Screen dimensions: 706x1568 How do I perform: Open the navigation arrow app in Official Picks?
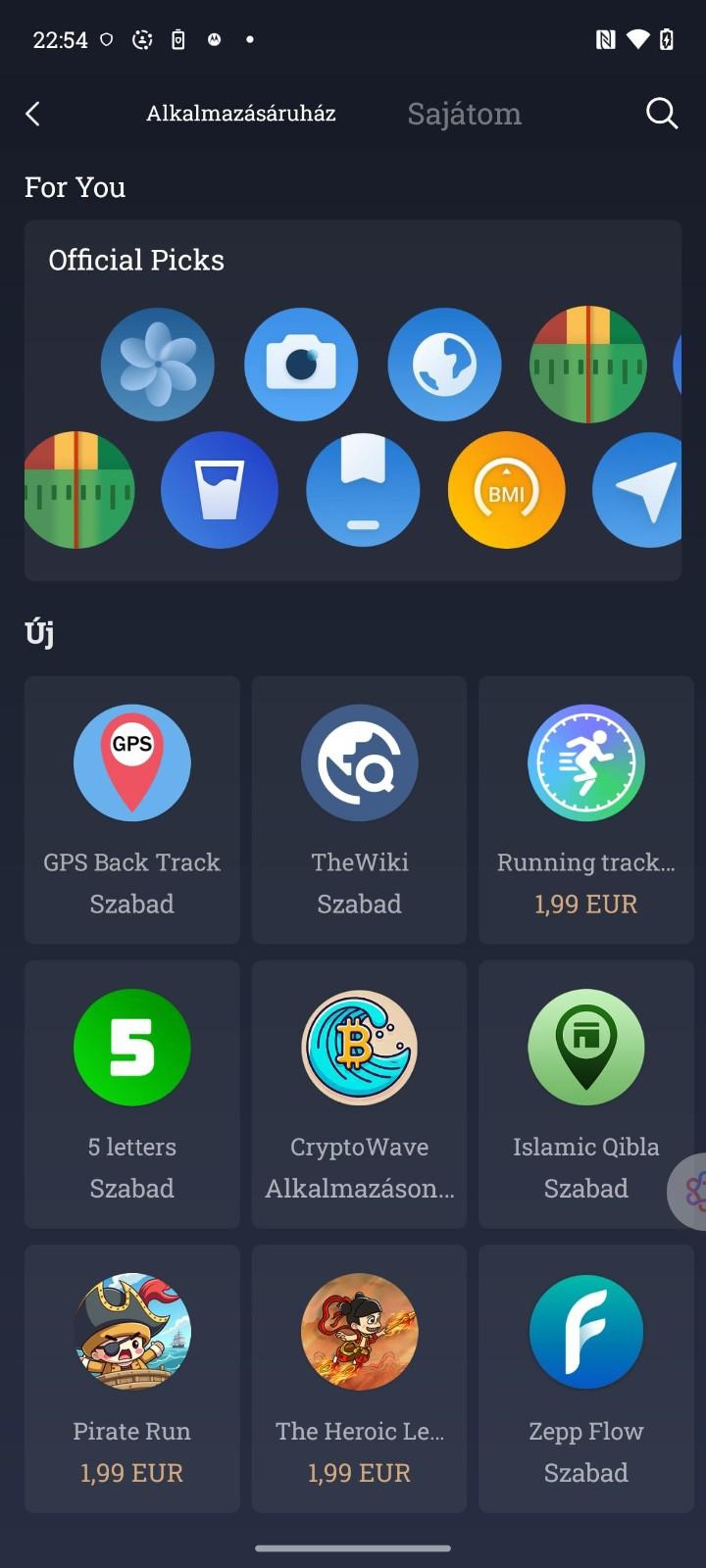[640, 490]
